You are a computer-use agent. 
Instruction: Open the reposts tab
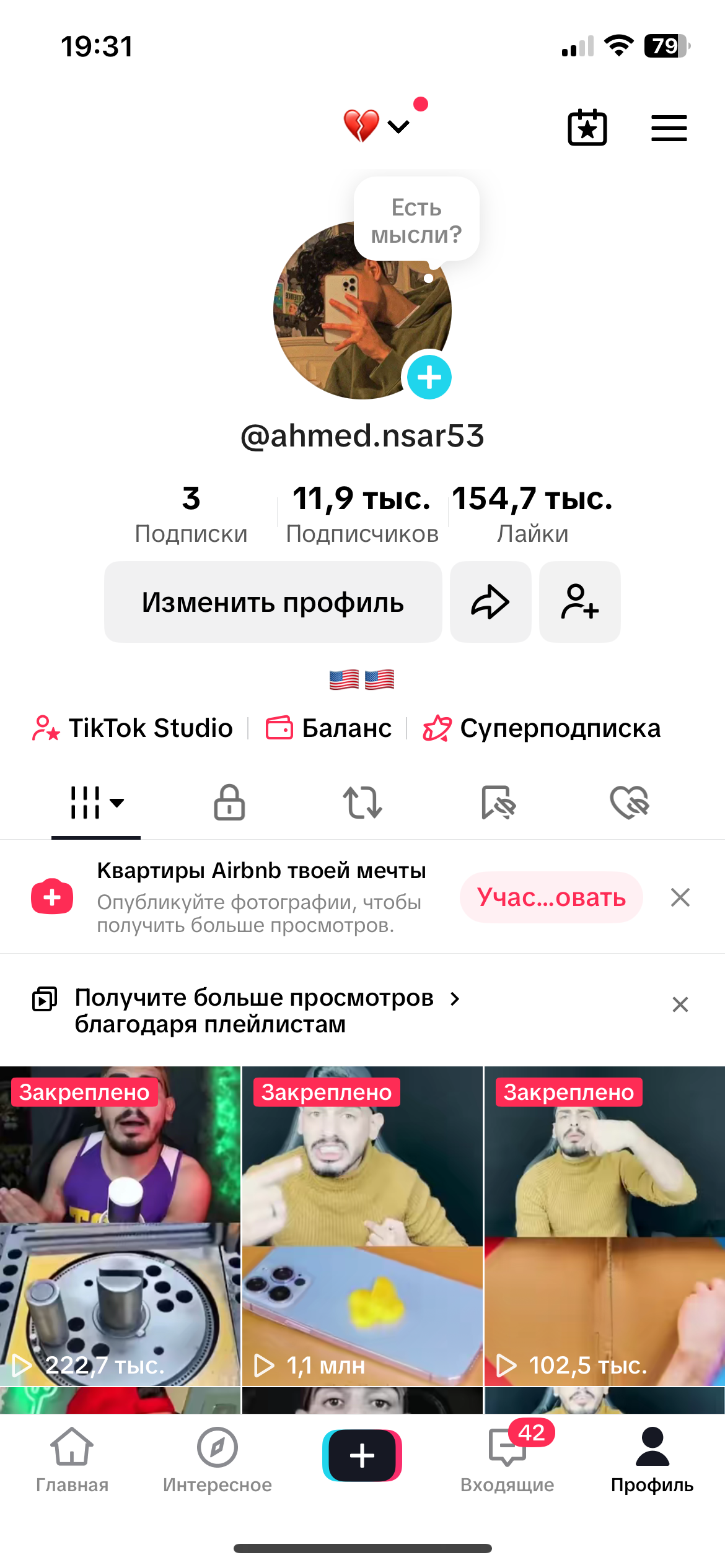click(x=362, y=803)
